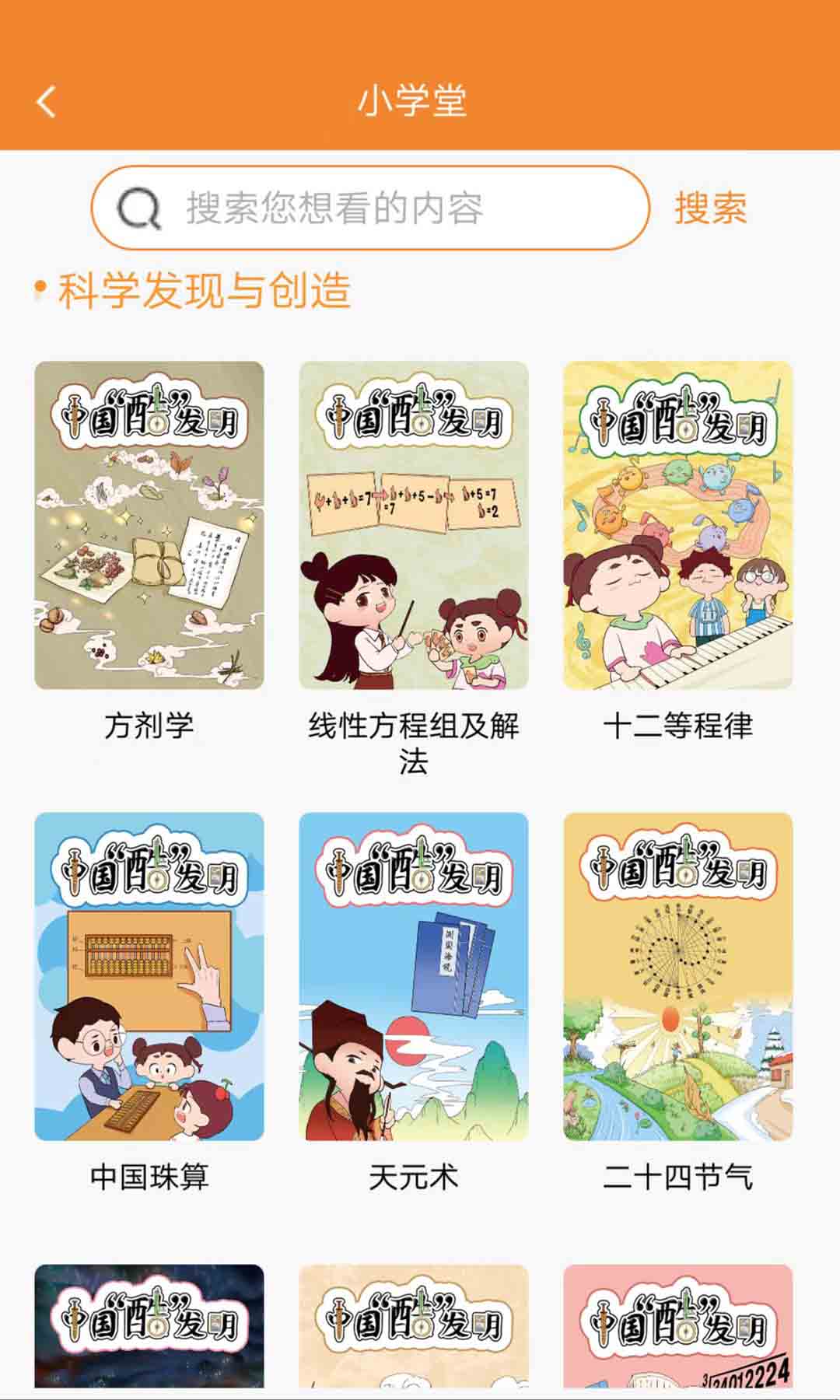The height and width of the screenshot is (1400, 840).
Task: Open the 二十四节气 card
Action: 677,977
